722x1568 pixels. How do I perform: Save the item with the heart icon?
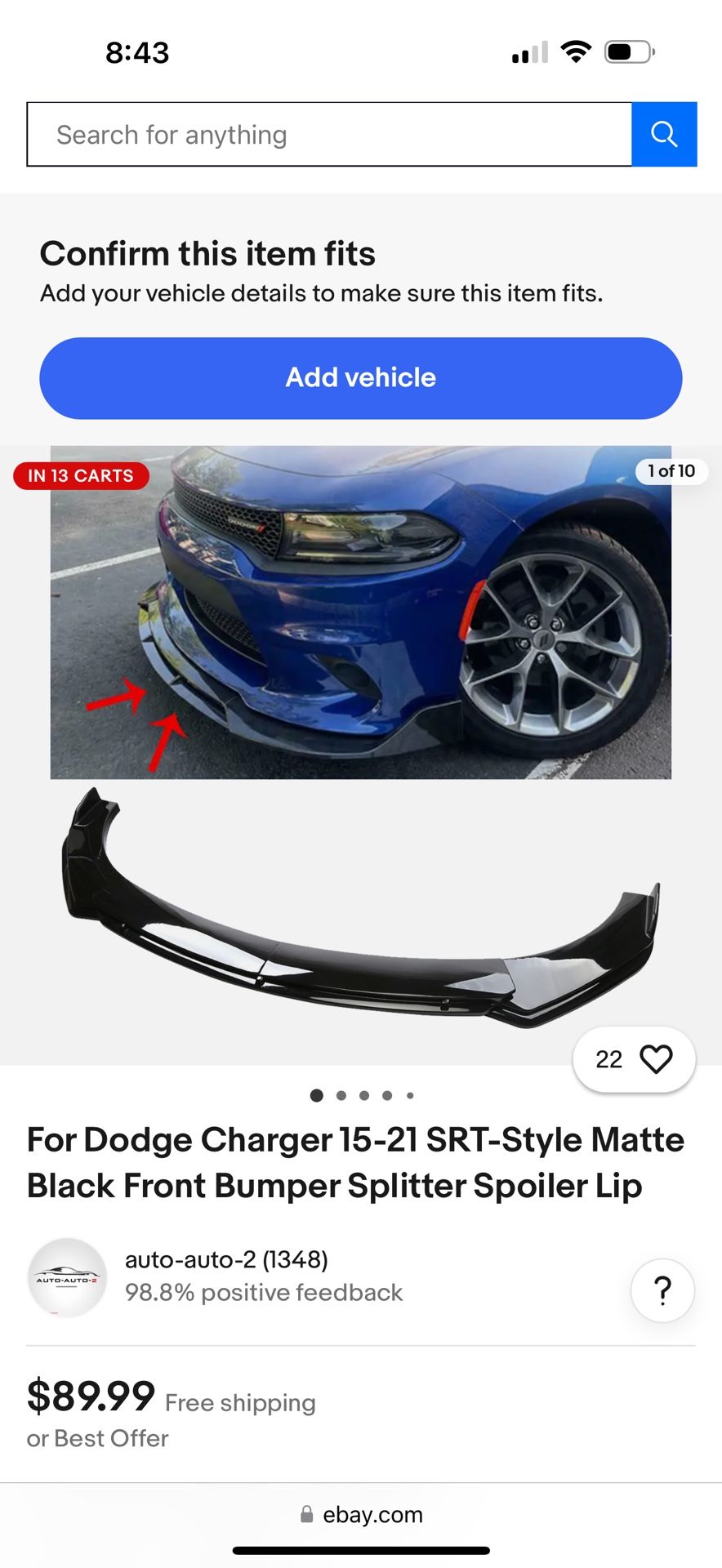pyautogui.click(x=657, y=1058)
